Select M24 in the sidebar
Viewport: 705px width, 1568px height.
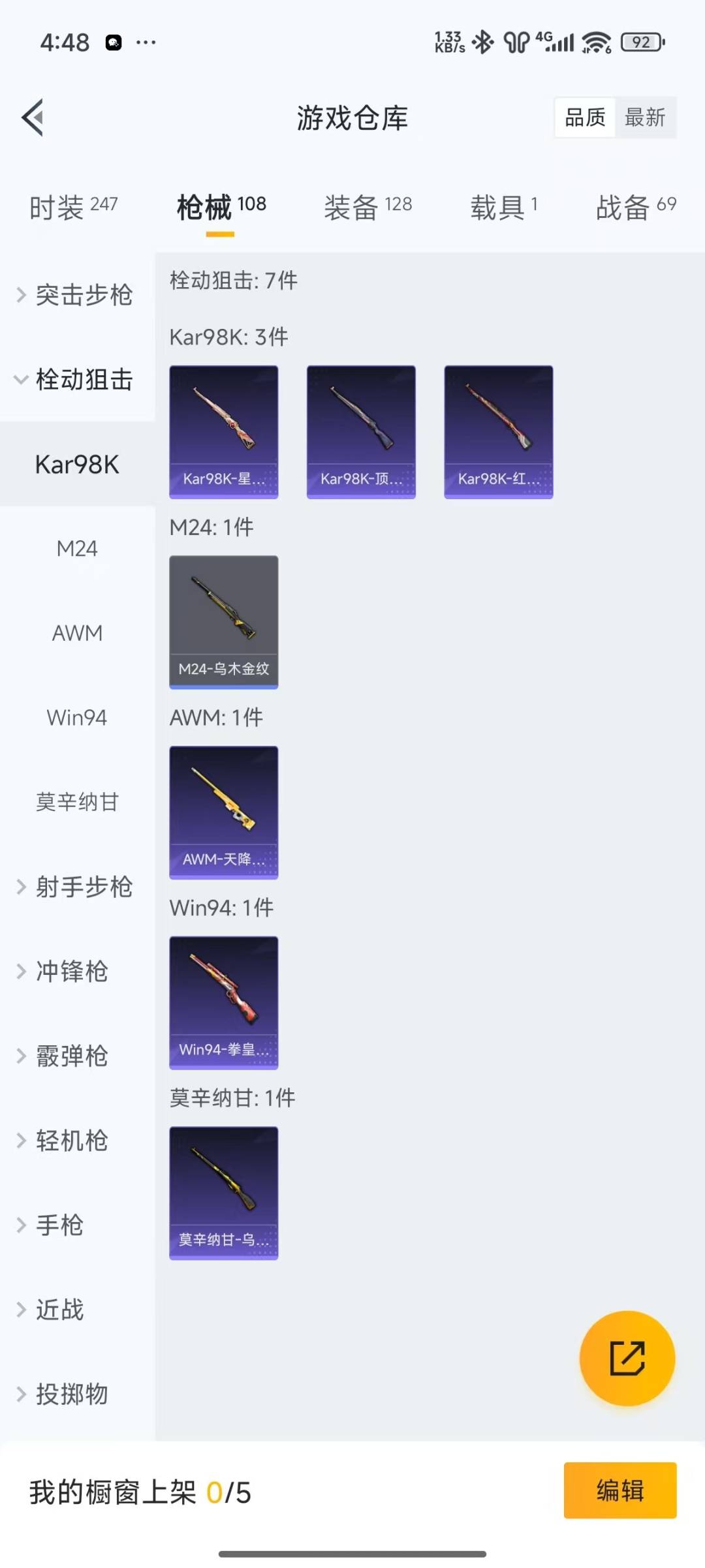77,549
